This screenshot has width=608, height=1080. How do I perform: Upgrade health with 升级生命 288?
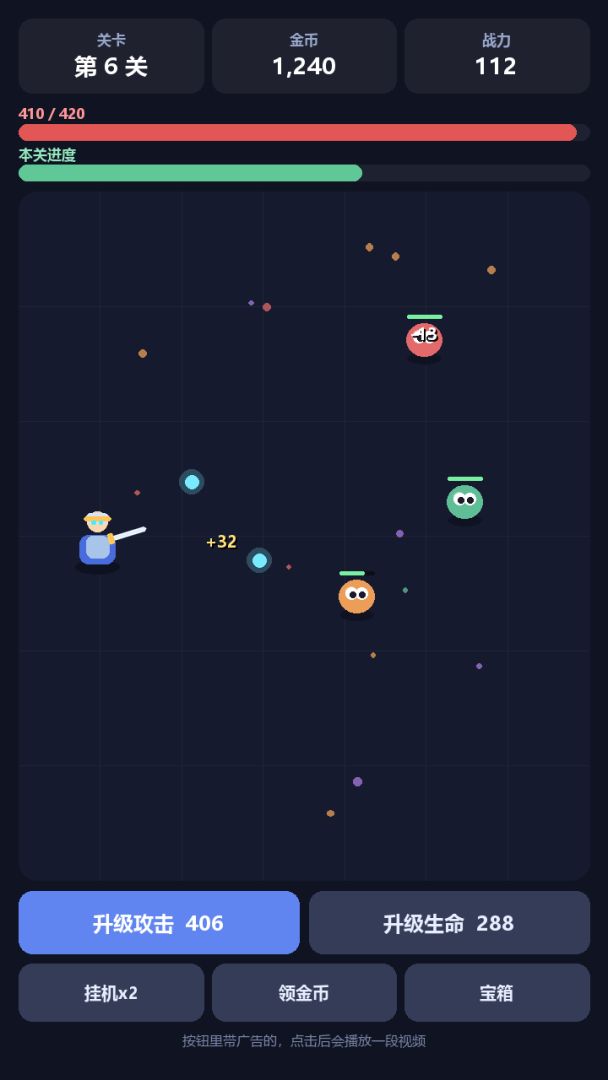pos(450,922)
